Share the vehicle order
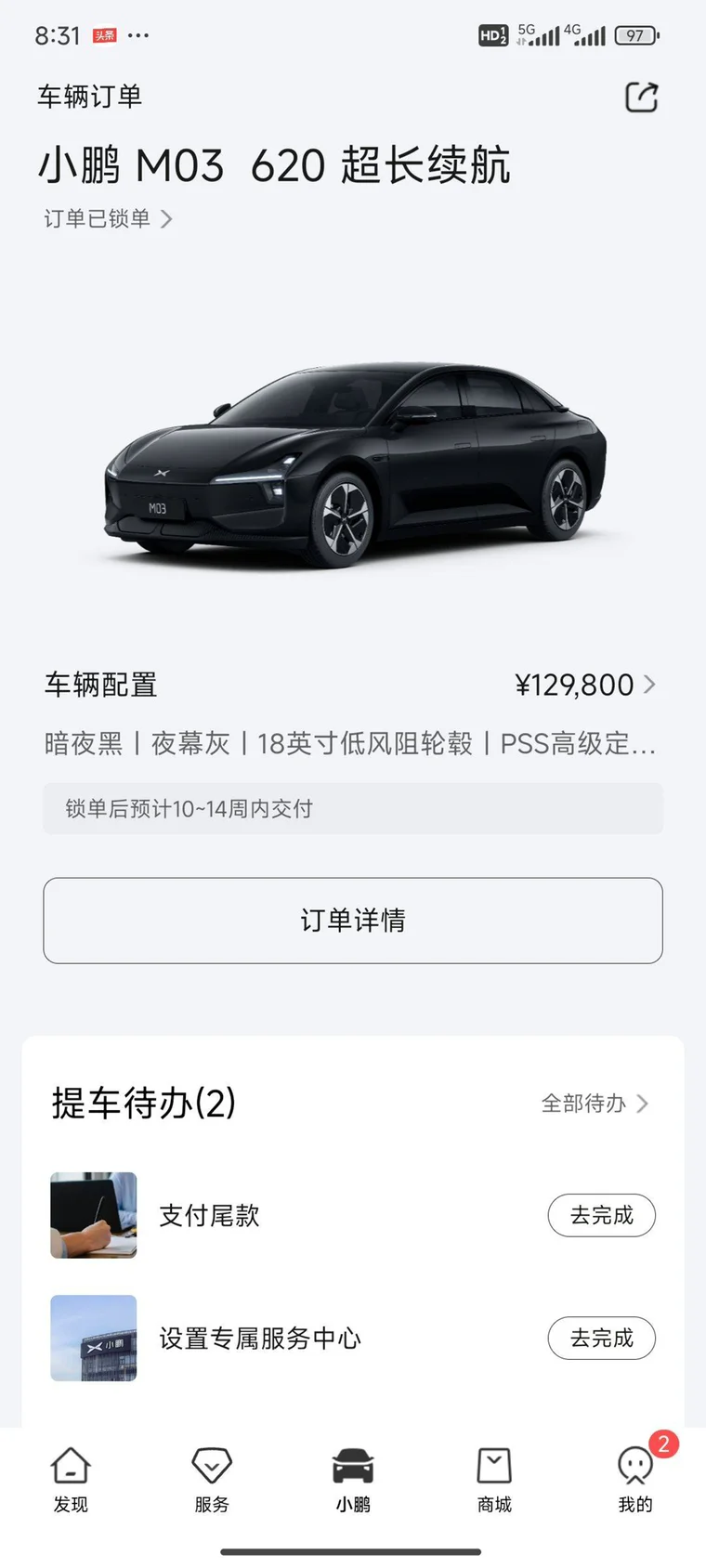This screenshot has width=706, height=1568. (x=641, y=98)
